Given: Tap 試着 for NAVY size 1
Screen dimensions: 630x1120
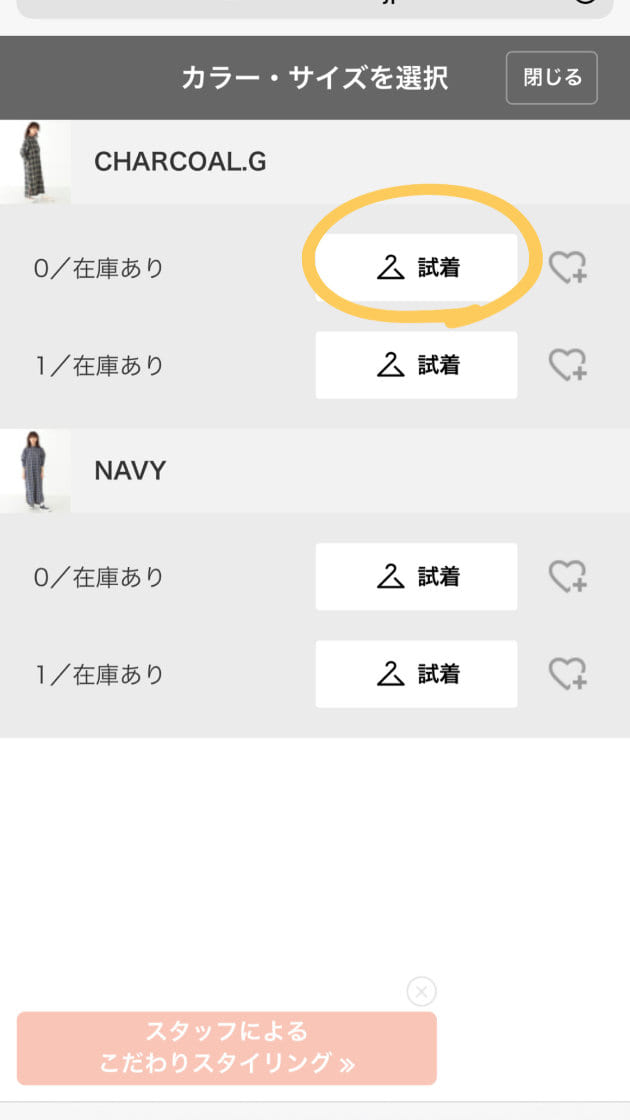Looking at the screenshot, I should (x=416, y=674).
